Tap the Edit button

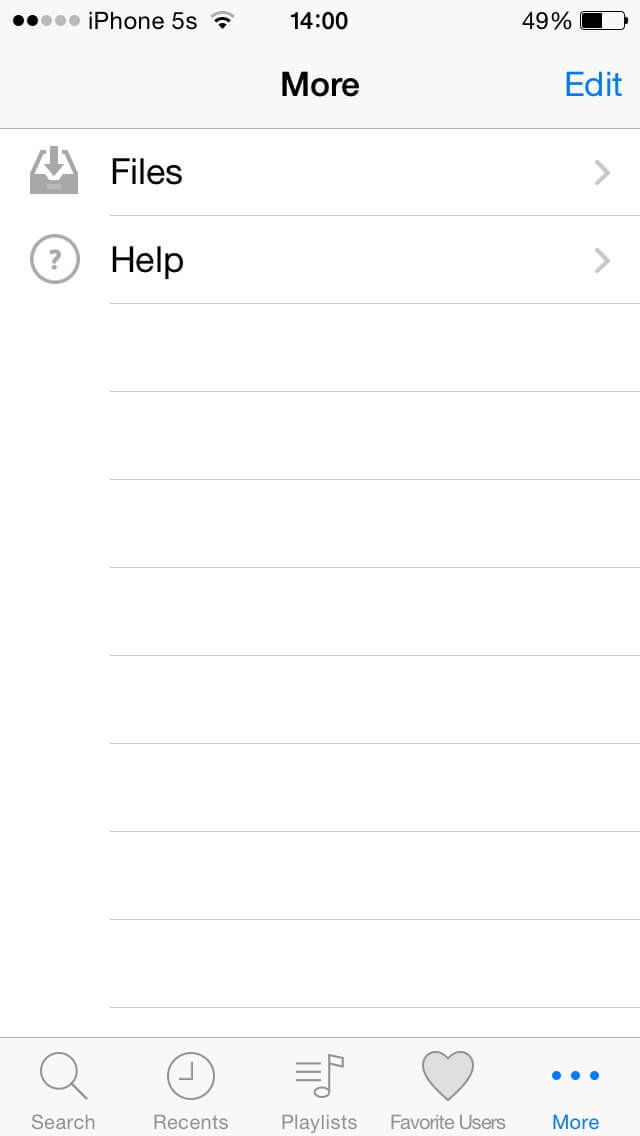pyautogui.click(x=593, y=85)
